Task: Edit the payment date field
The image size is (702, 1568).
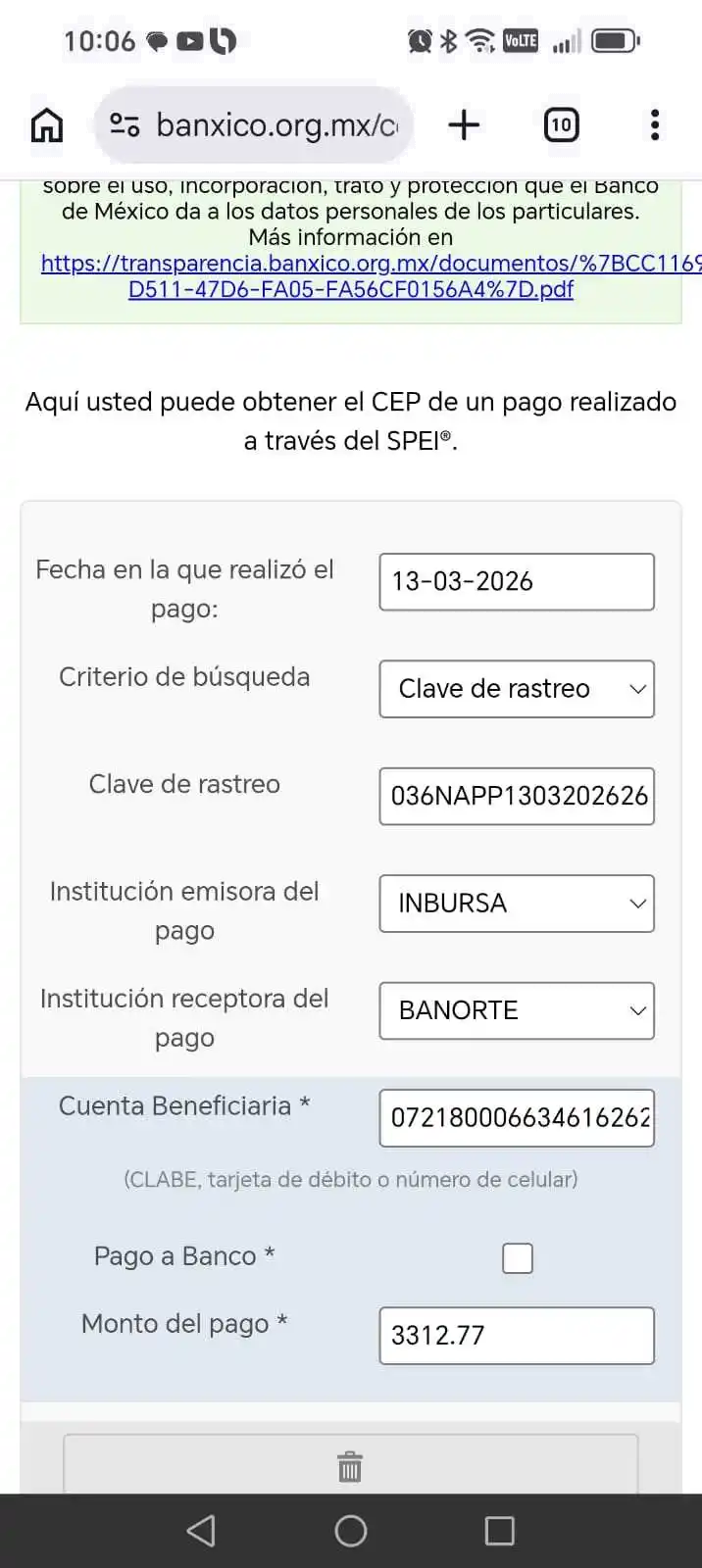Action: pos(517,582)
